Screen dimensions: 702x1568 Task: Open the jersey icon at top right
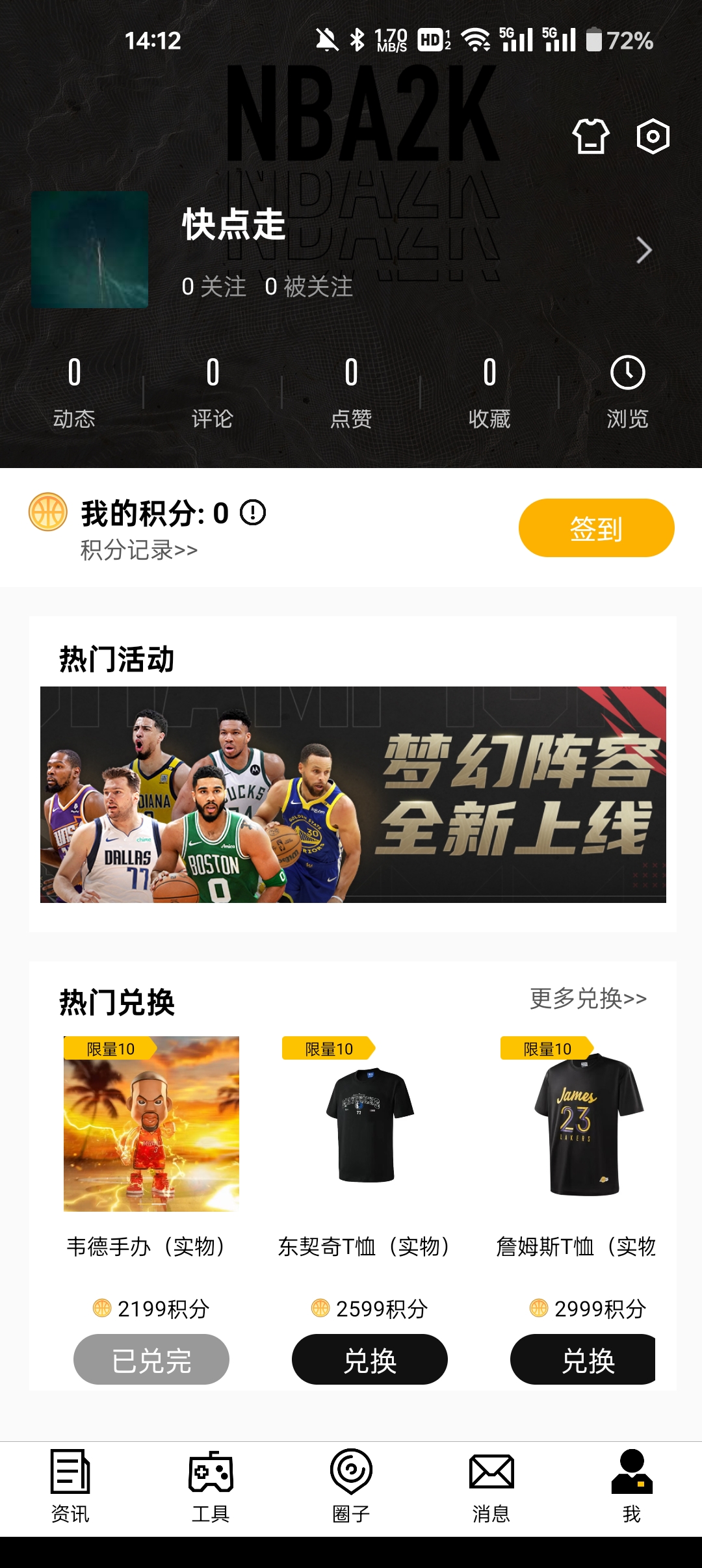pos(590,137)
